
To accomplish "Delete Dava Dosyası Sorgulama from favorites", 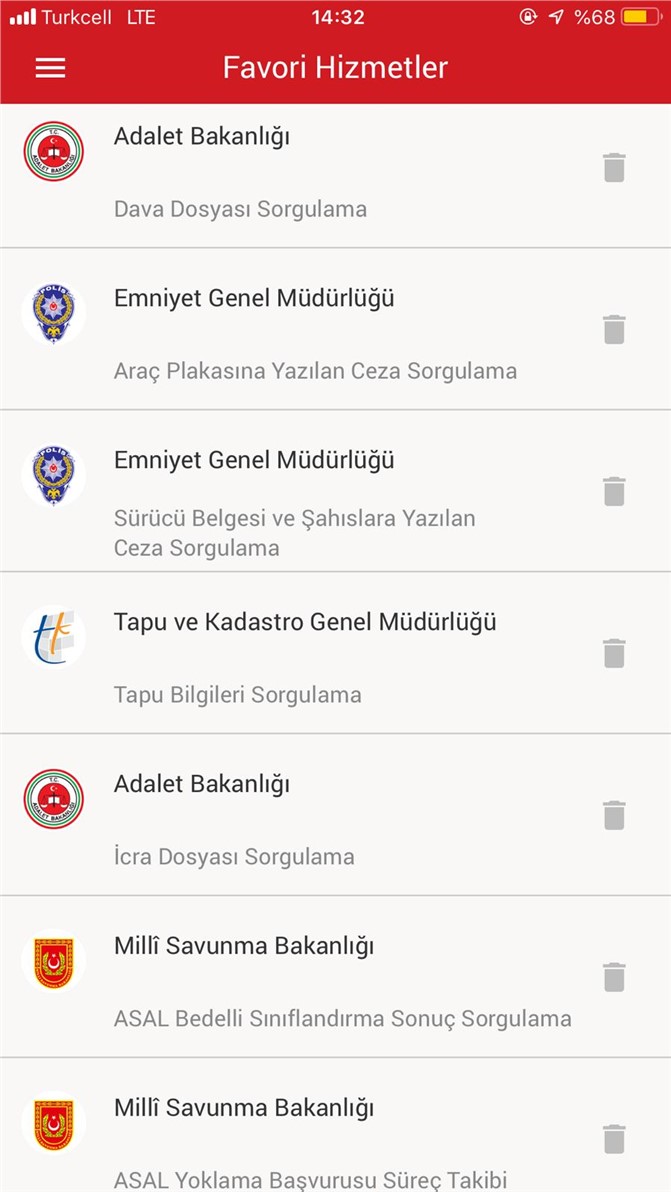I will [x=614, y=168].
